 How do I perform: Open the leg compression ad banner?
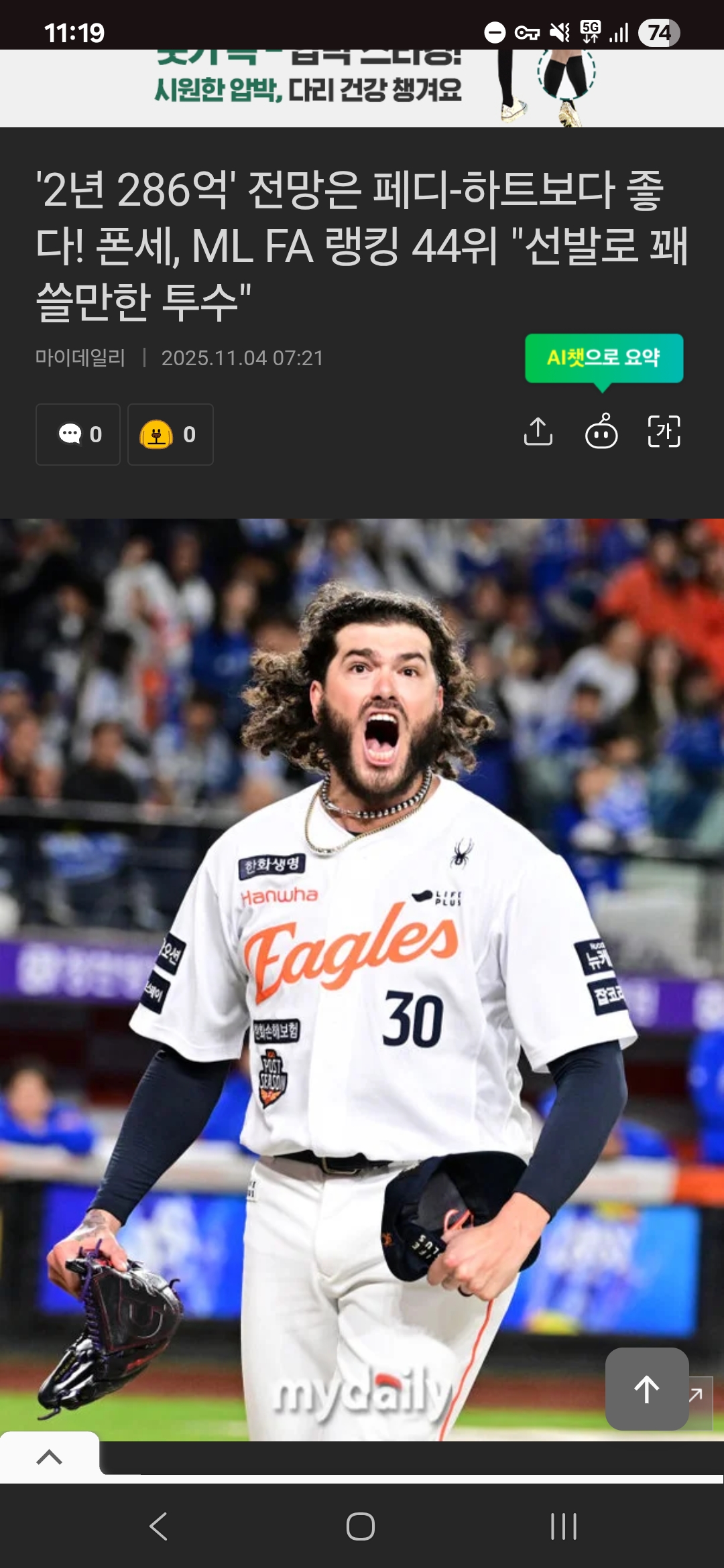(362, 88)
